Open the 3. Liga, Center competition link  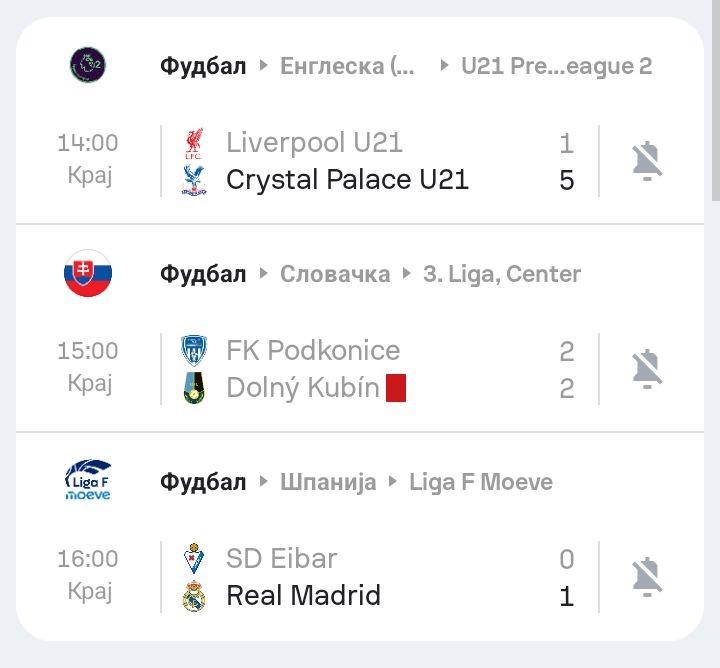point(501,274)
